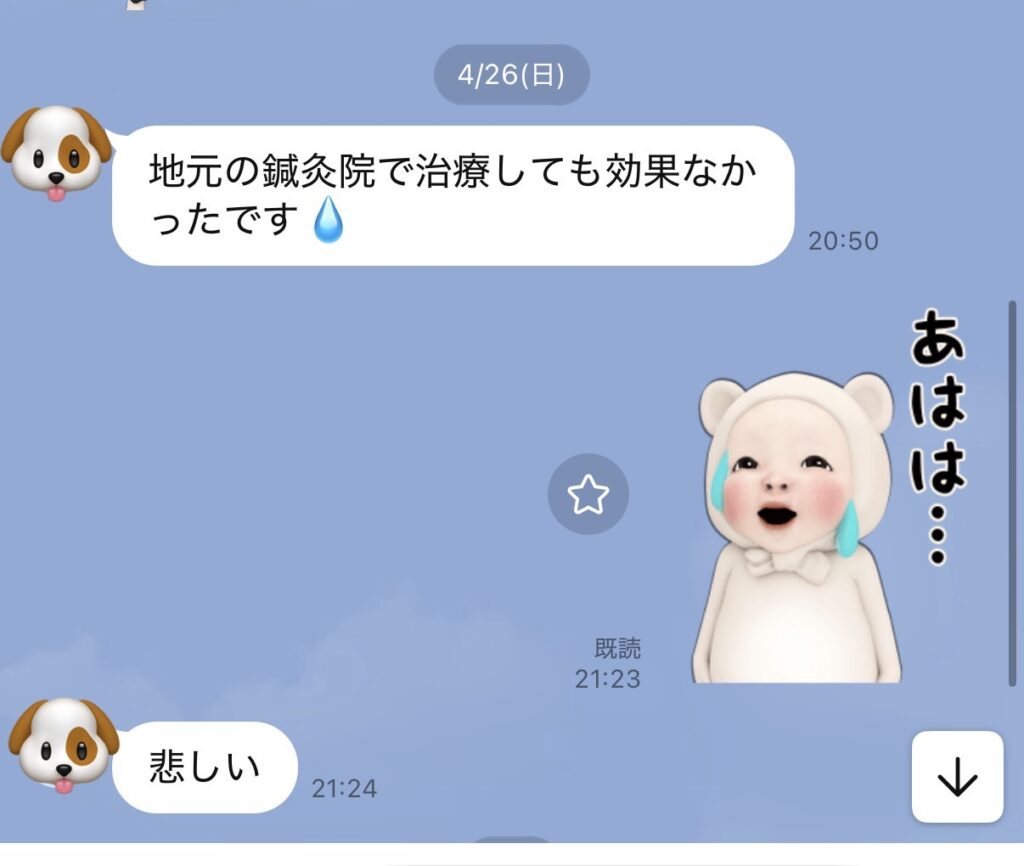Viewport: 1024px width, 866px height.
Task: Open dog avatar beside 鍼灸院 message
Action: tap(57, 154)
